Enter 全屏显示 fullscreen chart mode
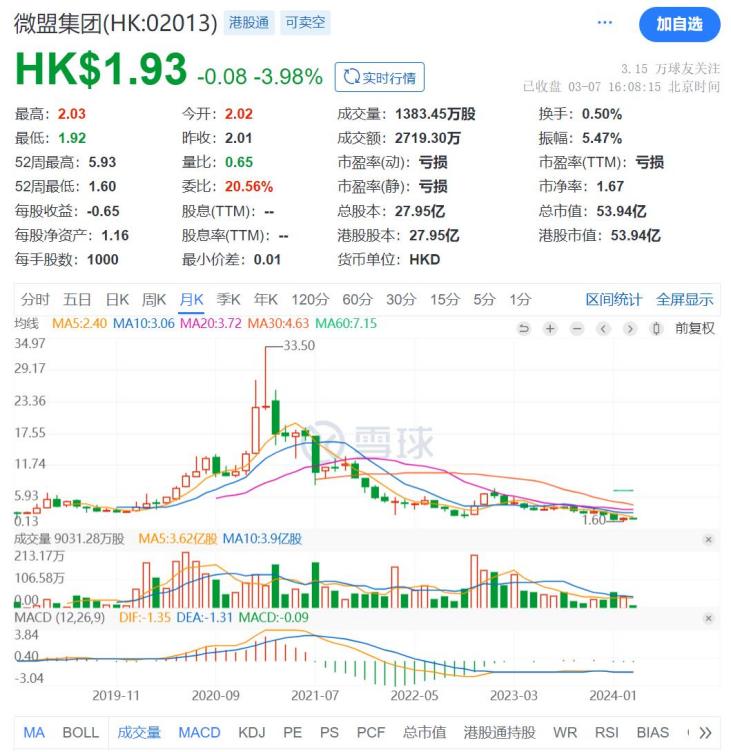The height and width of the screenshot is (752, 731). [684, 300]
